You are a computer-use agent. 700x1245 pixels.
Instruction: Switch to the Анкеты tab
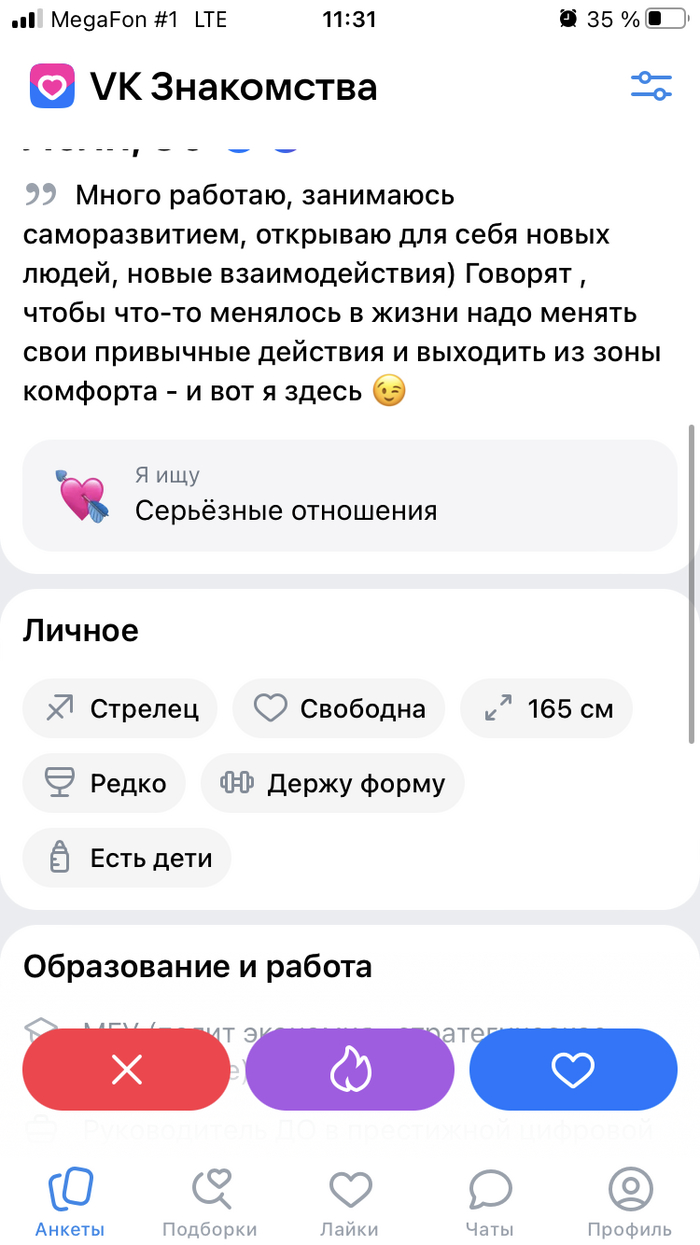coord(70,1202)
